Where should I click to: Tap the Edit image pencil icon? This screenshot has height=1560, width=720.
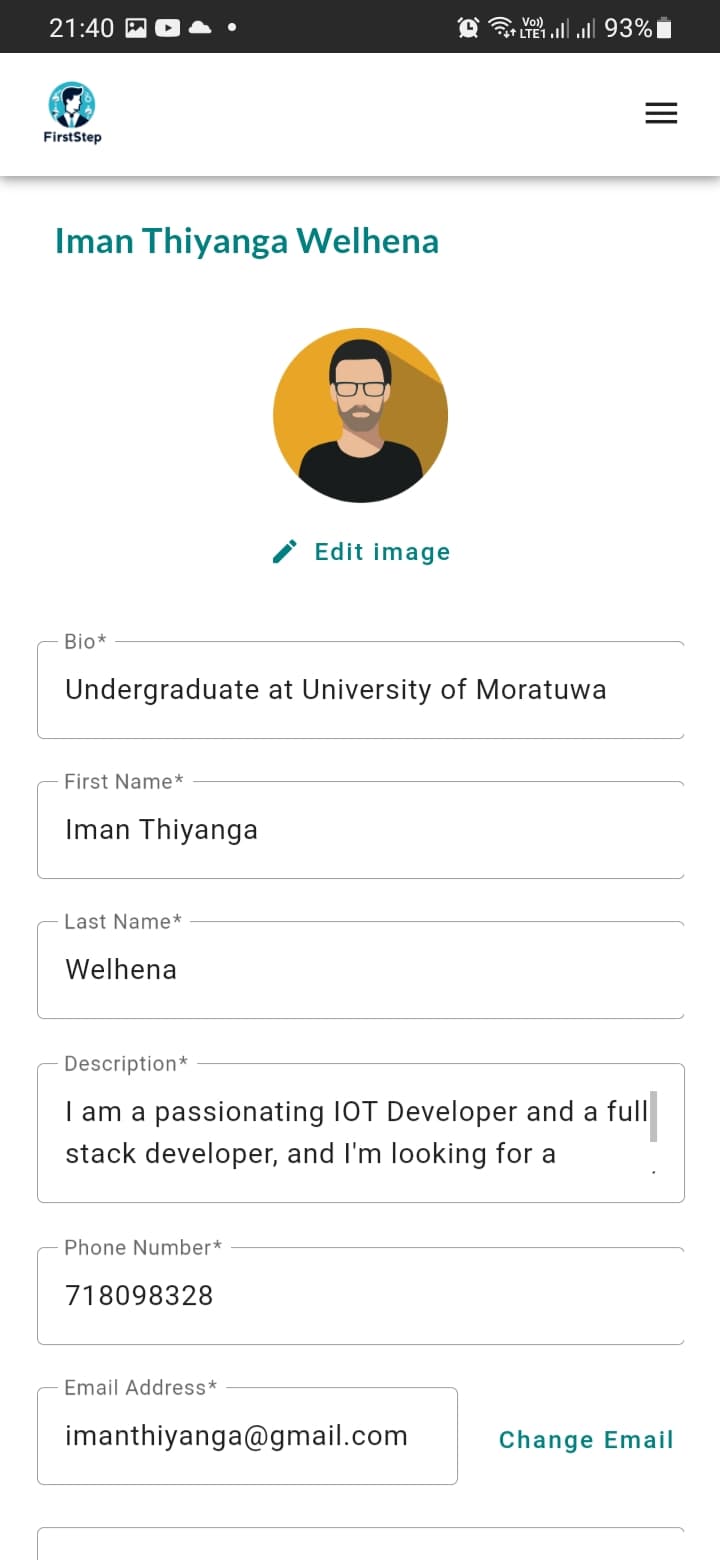coord(284,550)
